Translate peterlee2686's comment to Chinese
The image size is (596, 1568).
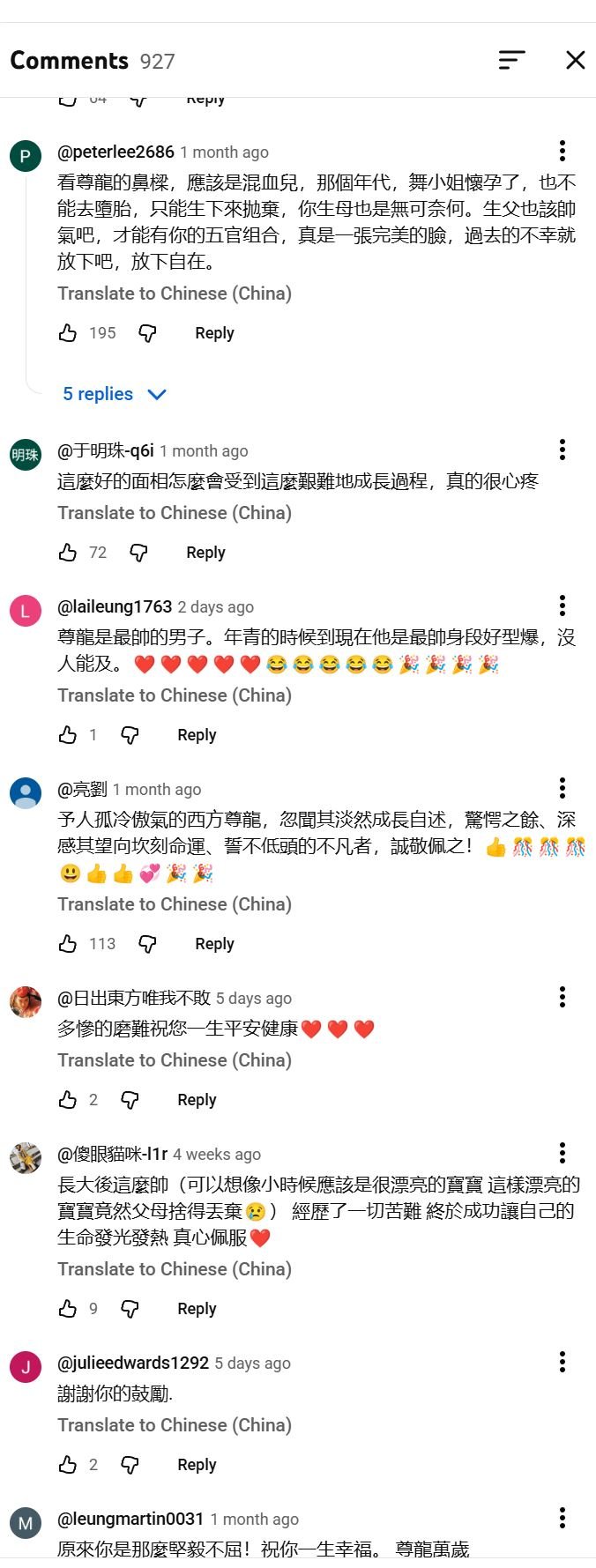pos(175,294)
